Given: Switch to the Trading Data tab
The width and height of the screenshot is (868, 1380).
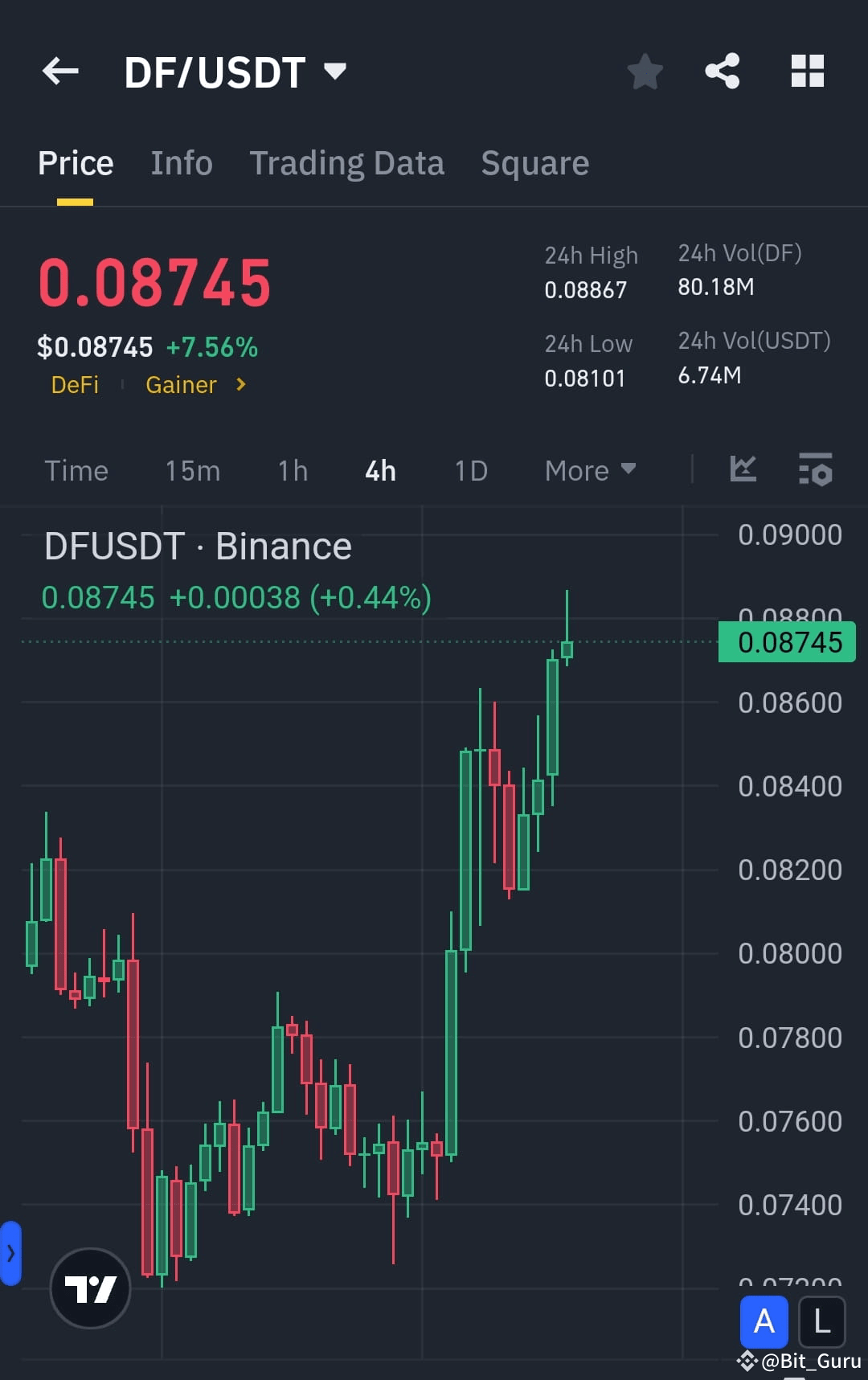Looking at the screenshot, I should pos(346,163).
